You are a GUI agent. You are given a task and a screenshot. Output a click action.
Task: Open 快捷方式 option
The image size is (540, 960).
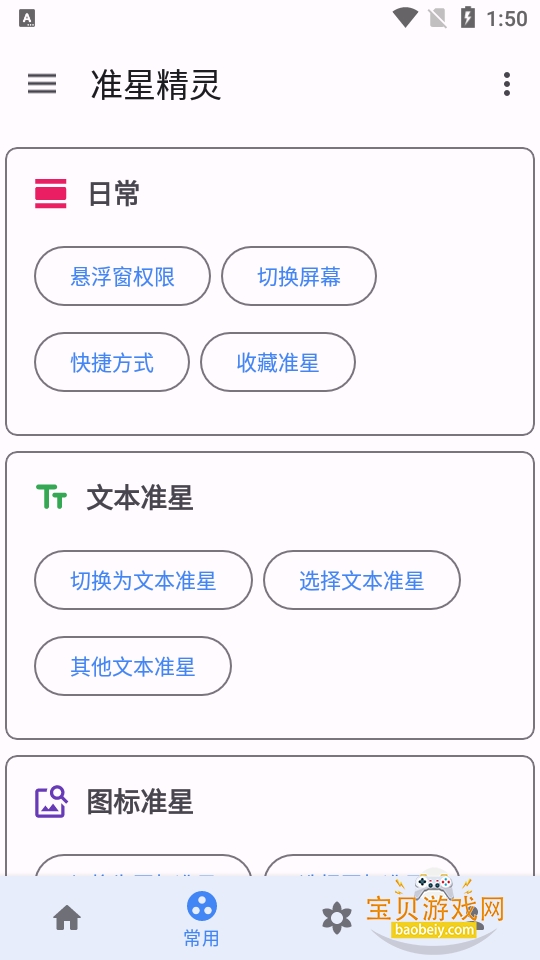(x=112, y=362)
